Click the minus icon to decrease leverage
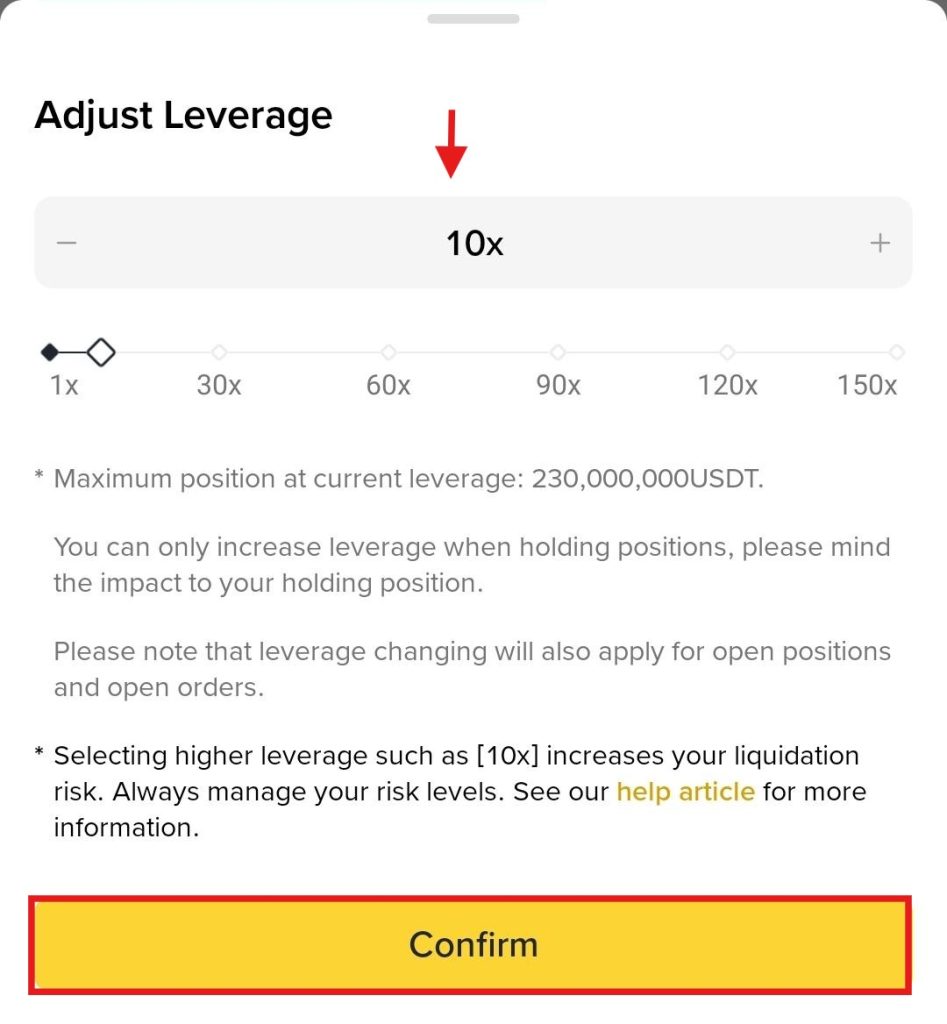This screenshot has height=1024, width=947. tap(66, 242)
